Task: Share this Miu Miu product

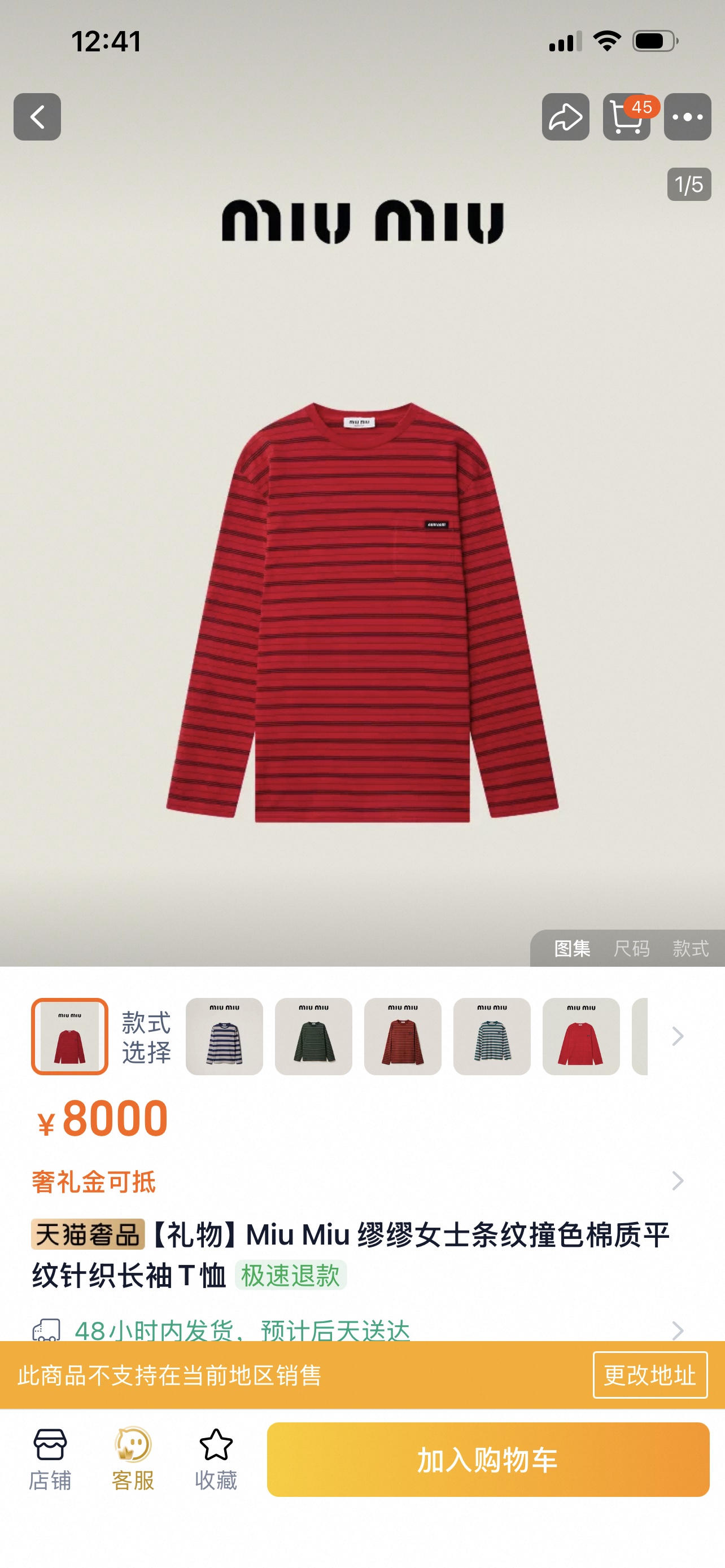Action: tap(565, 117)
